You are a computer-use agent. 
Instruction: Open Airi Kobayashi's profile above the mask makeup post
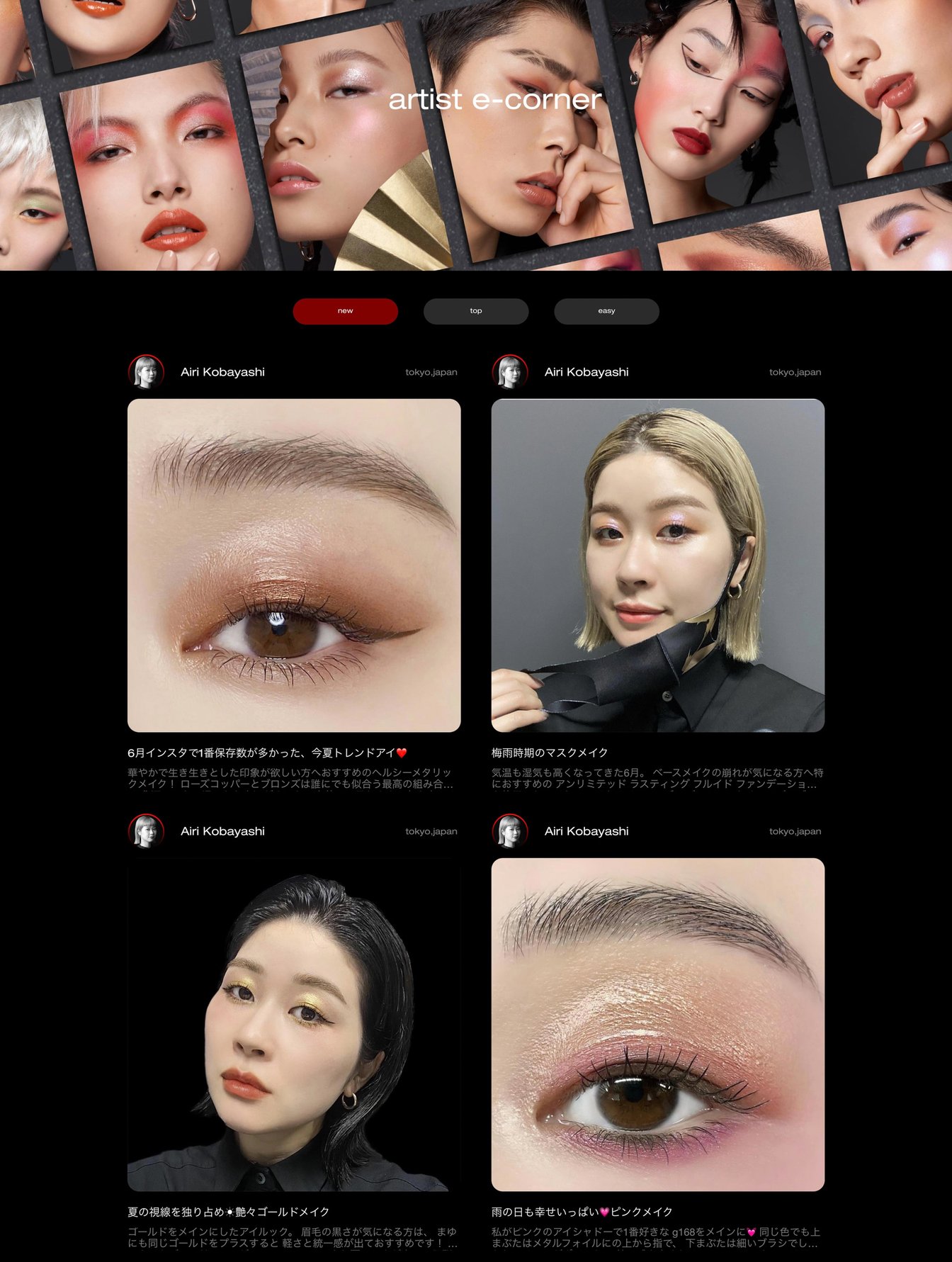(586, 372)
